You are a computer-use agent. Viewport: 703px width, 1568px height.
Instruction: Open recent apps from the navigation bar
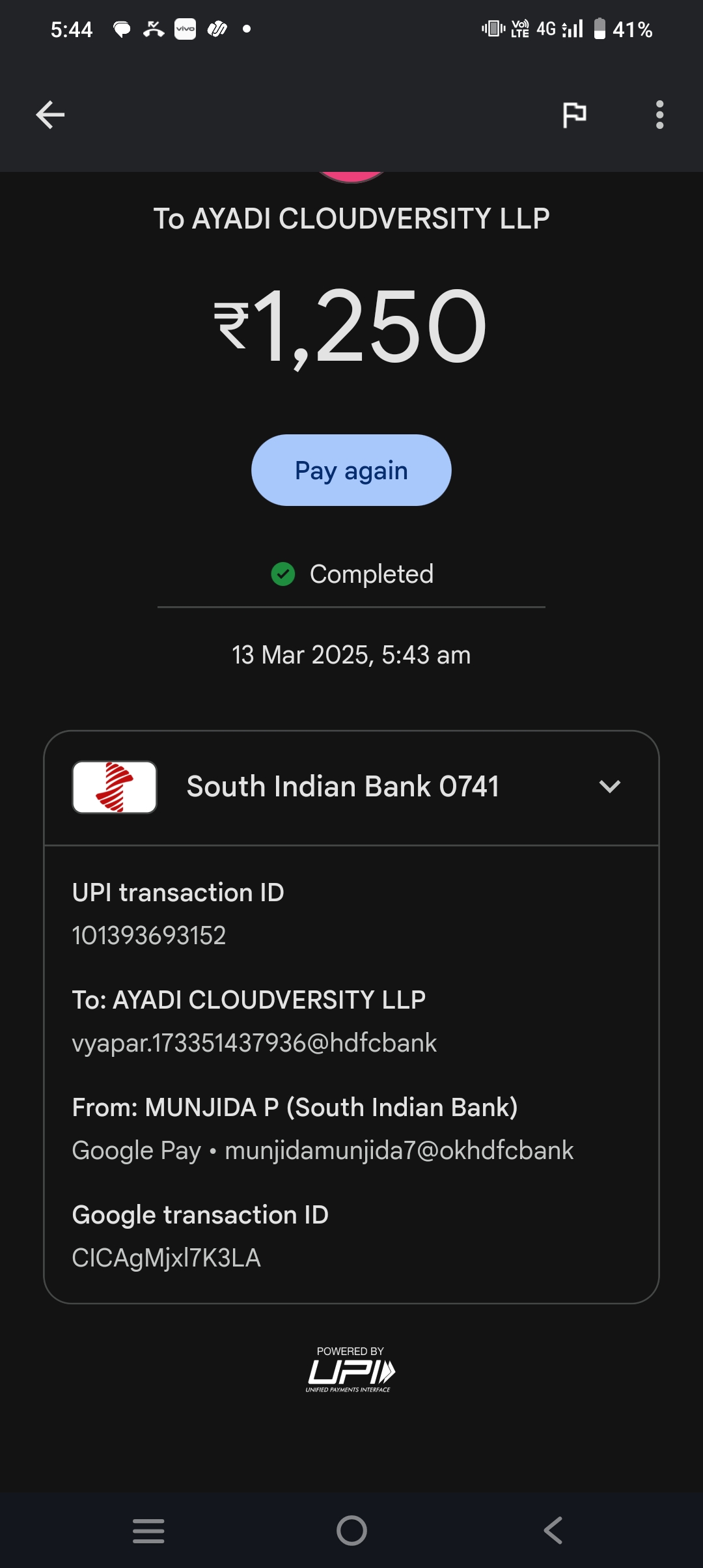[x=148, y=1530]
